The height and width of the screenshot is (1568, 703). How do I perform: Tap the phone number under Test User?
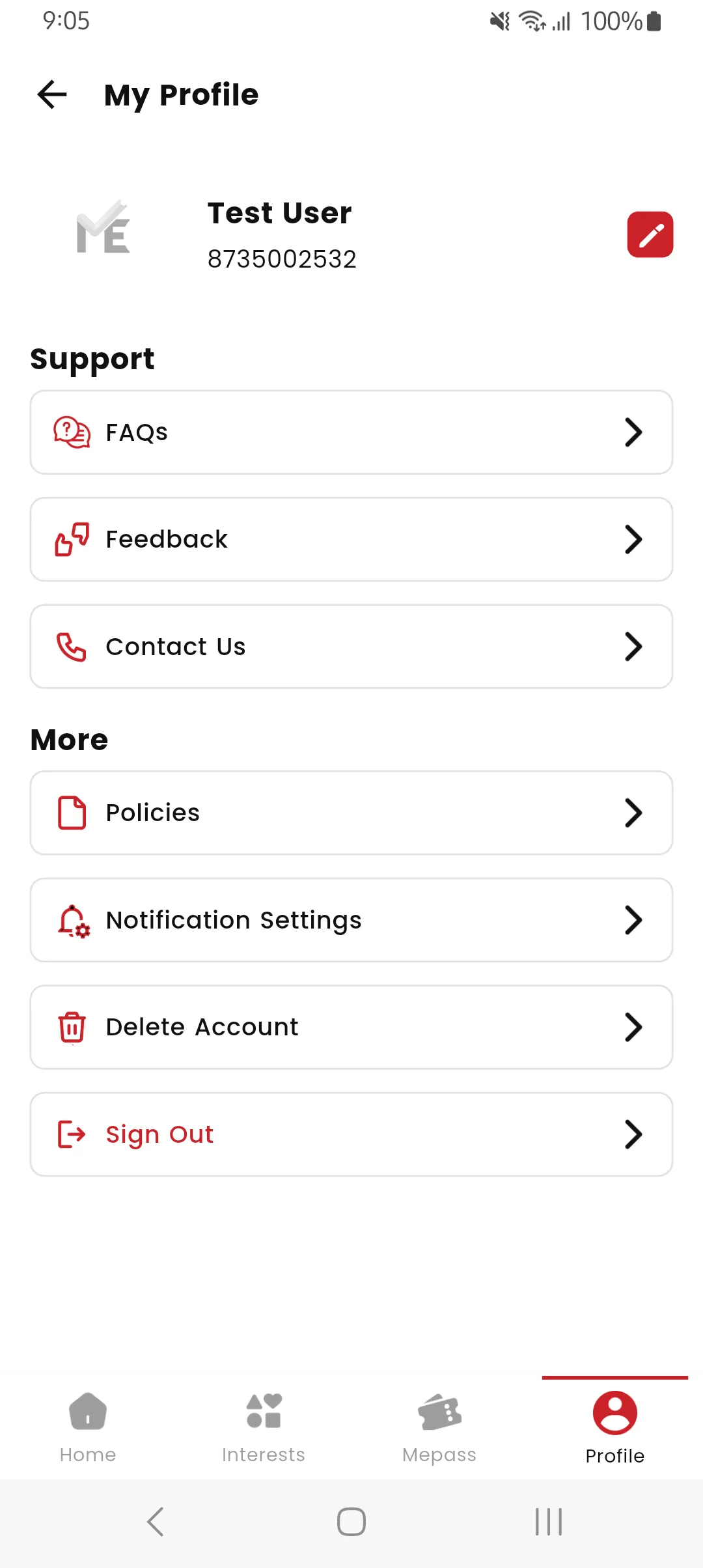tap(282, 259)
